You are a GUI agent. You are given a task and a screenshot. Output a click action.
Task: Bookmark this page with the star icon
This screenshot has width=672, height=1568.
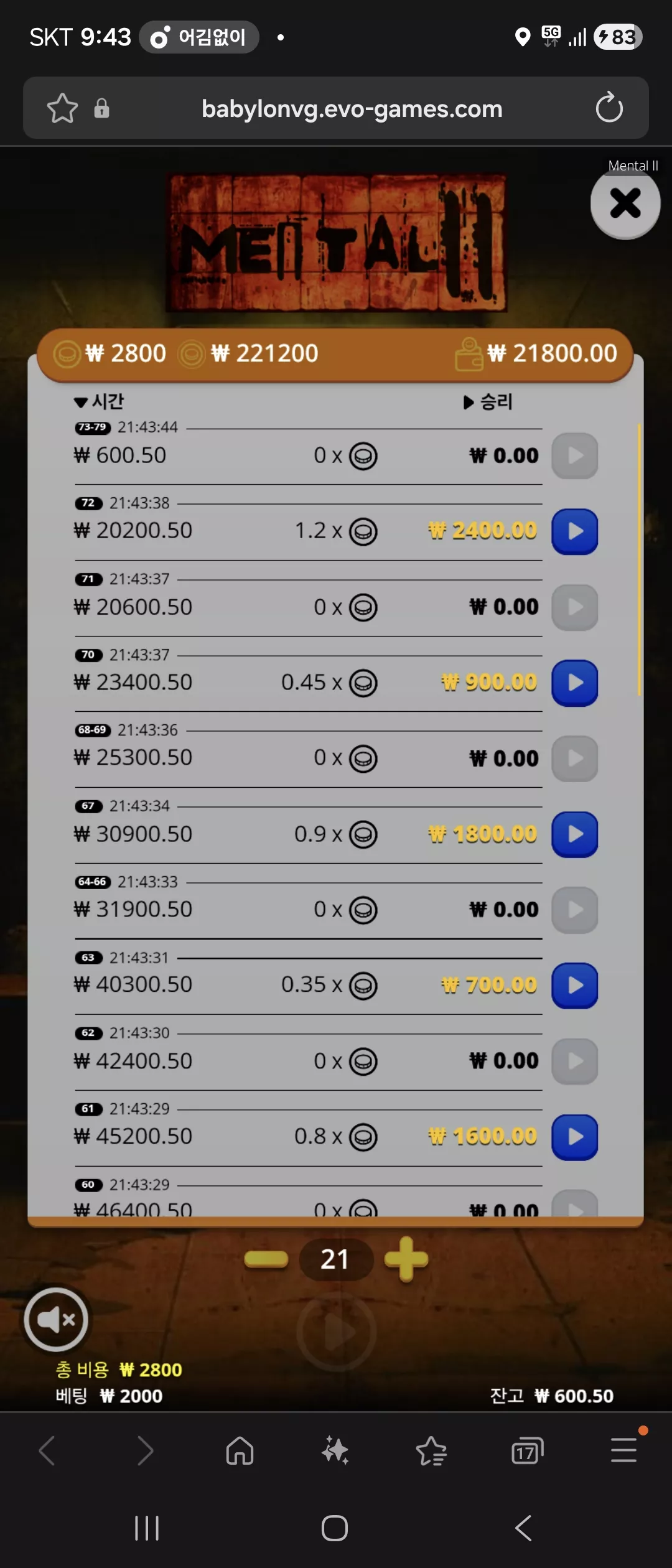pyautogui.click(x=62, y=108)
